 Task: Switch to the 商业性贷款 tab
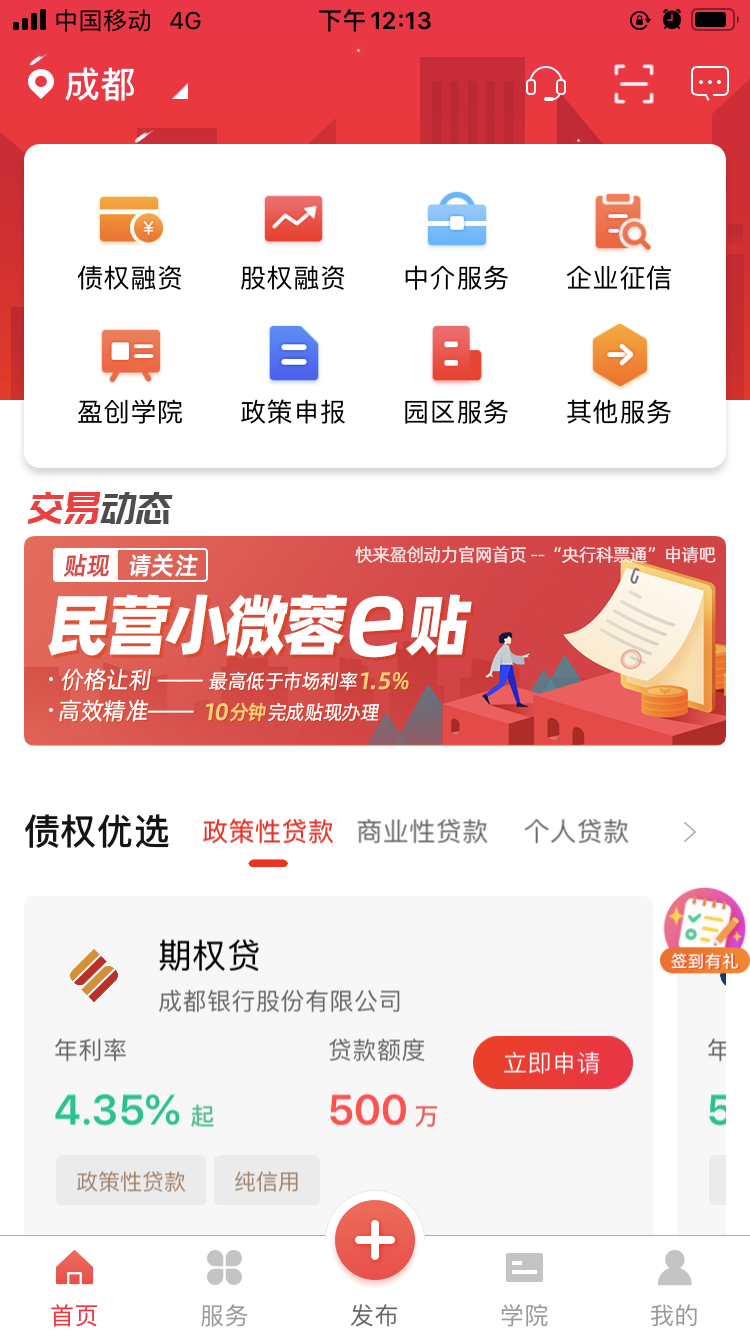(x=422, y=832)
